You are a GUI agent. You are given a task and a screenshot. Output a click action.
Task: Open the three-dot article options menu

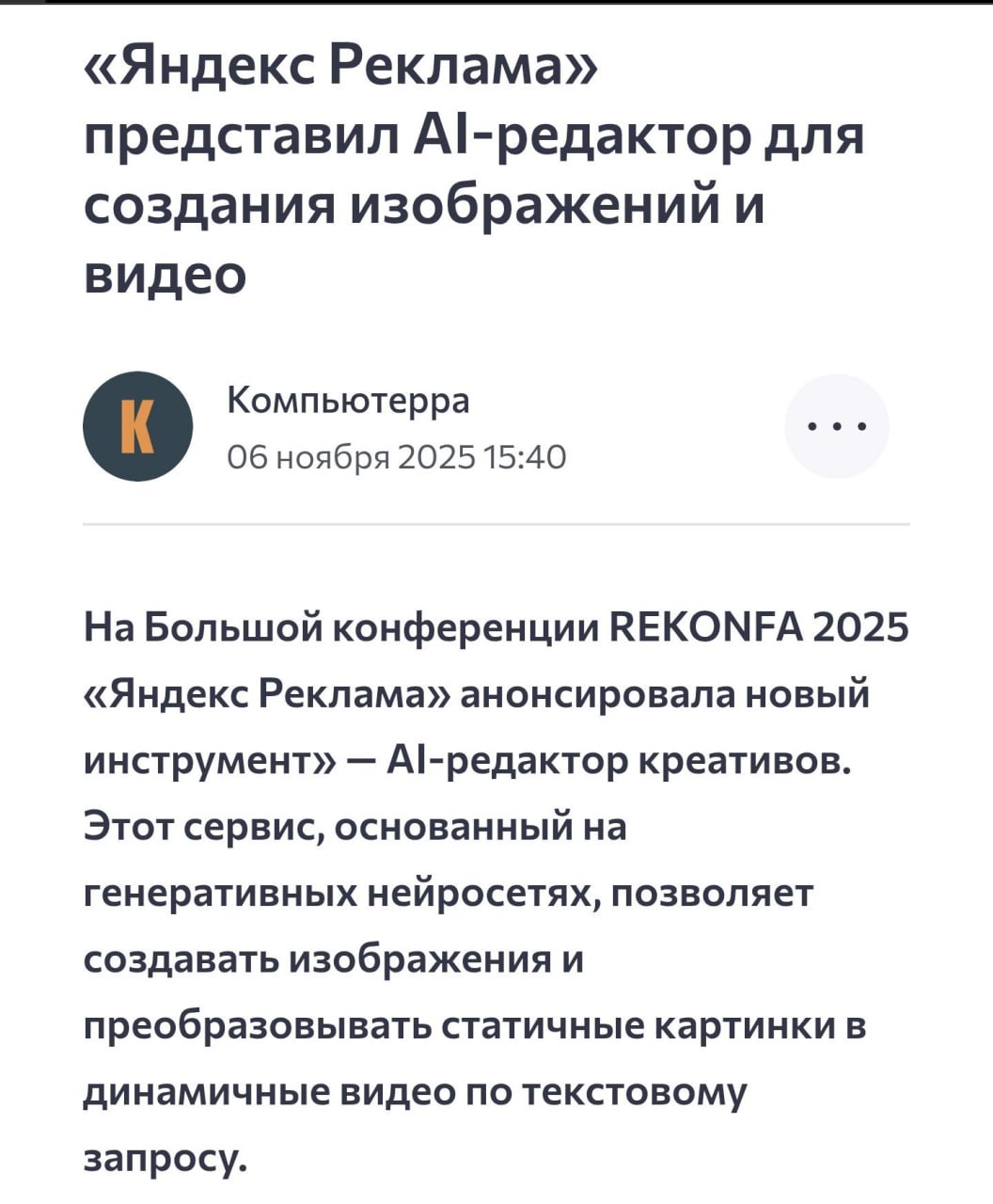[x=836, y=426]
